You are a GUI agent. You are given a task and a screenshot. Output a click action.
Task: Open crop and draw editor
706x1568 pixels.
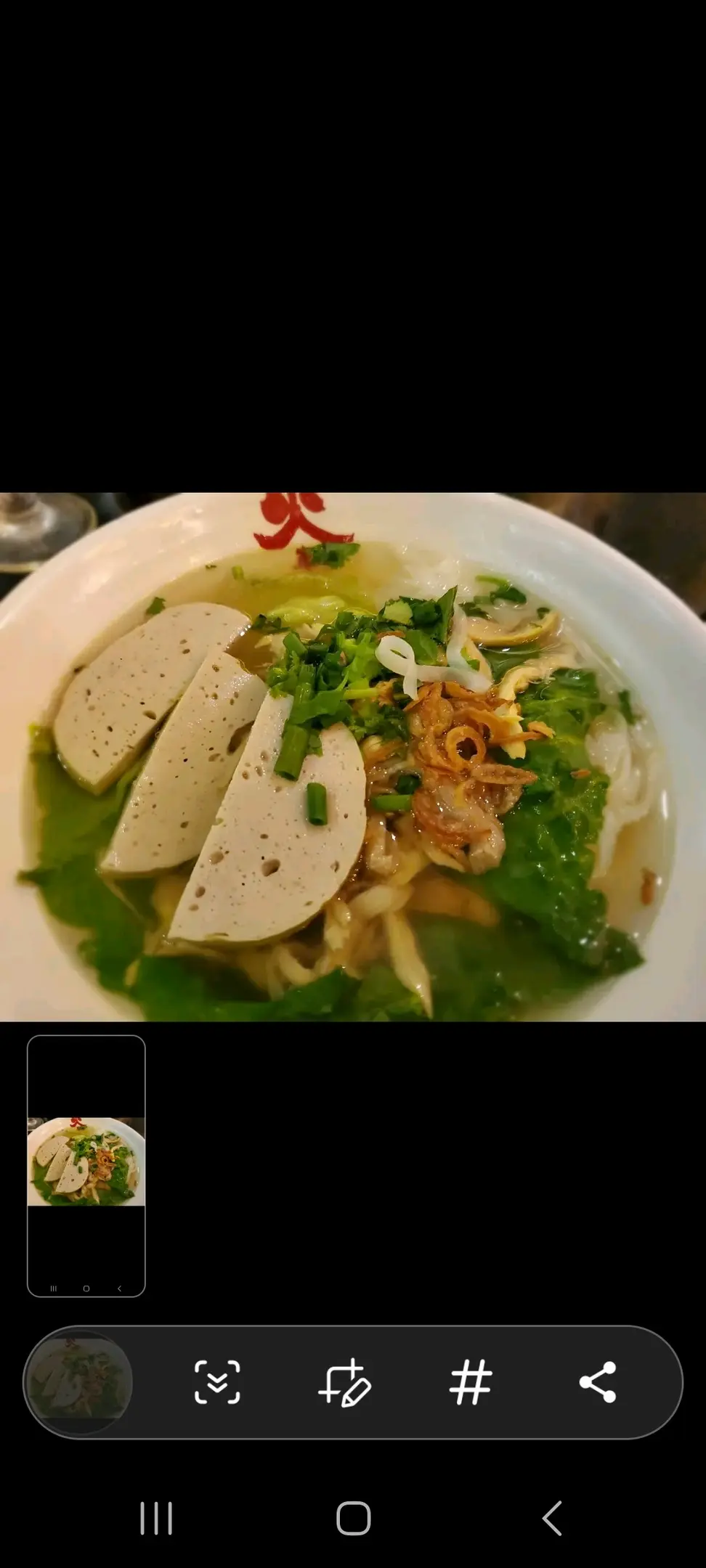(x=345, y=1382)
